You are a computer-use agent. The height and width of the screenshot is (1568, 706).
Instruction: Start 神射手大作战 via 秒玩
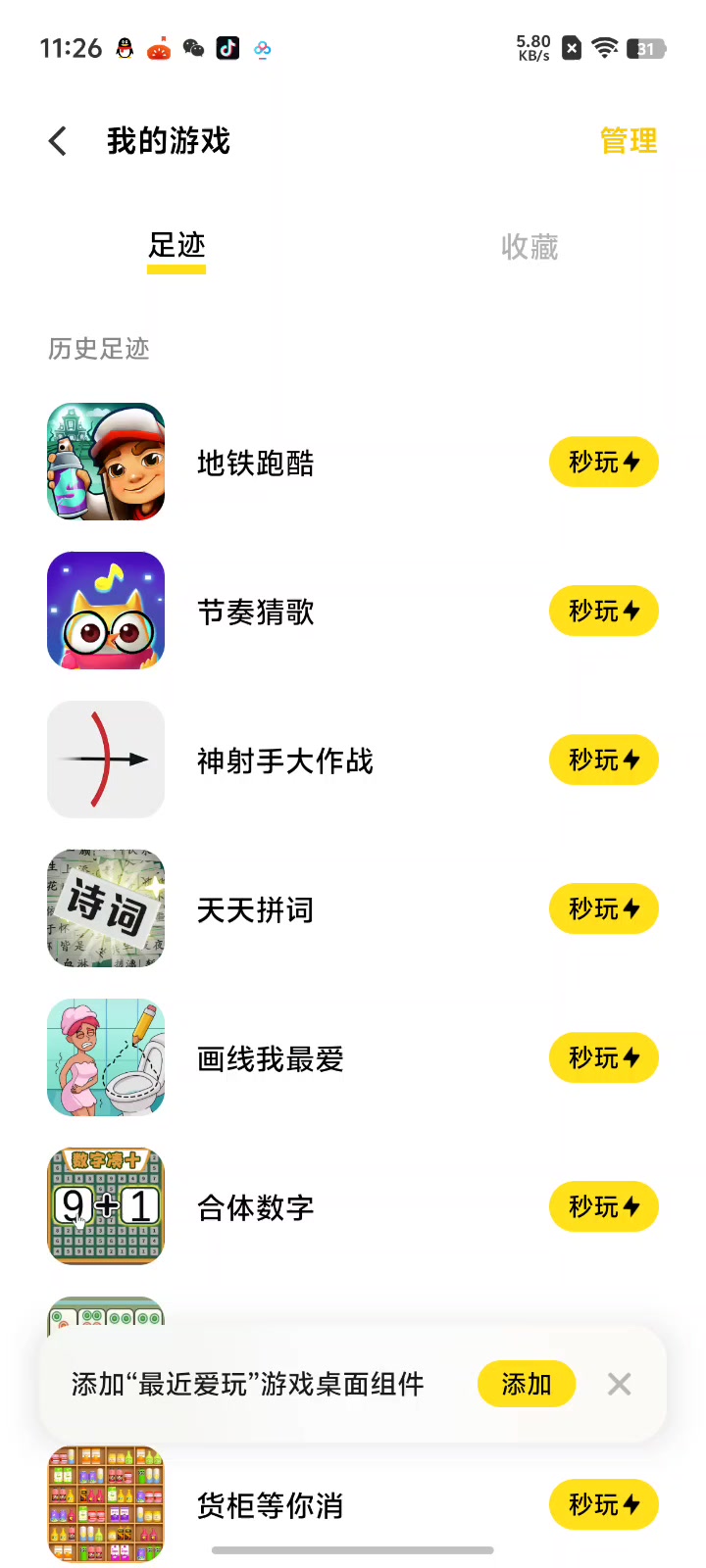point(603,760)
